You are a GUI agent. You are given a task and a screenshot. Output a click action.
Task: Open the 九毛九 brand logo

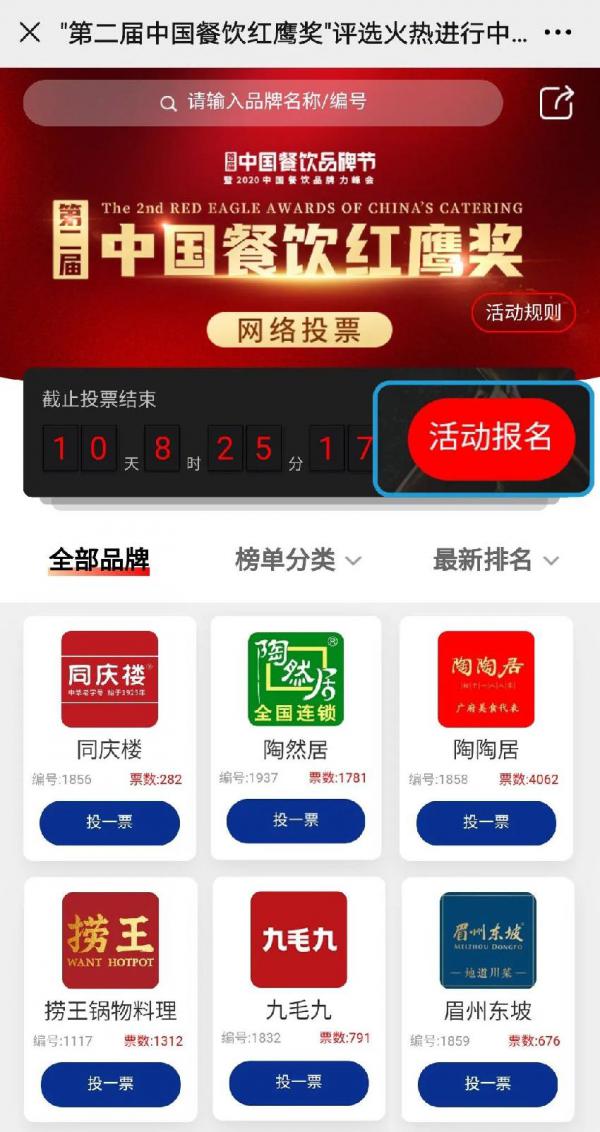click(x=299, y=939)
